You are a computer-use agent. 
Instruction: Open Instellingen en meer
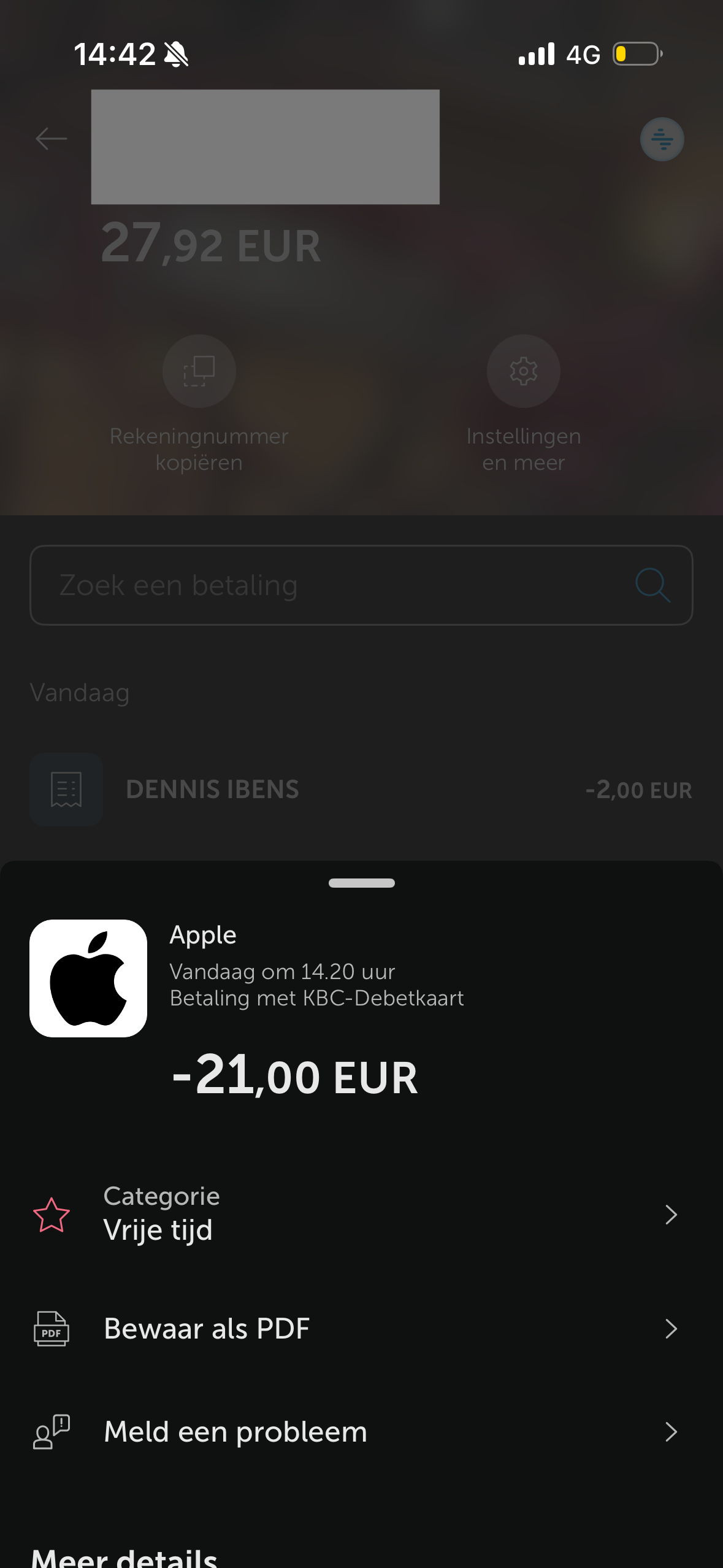pos(523,372)
